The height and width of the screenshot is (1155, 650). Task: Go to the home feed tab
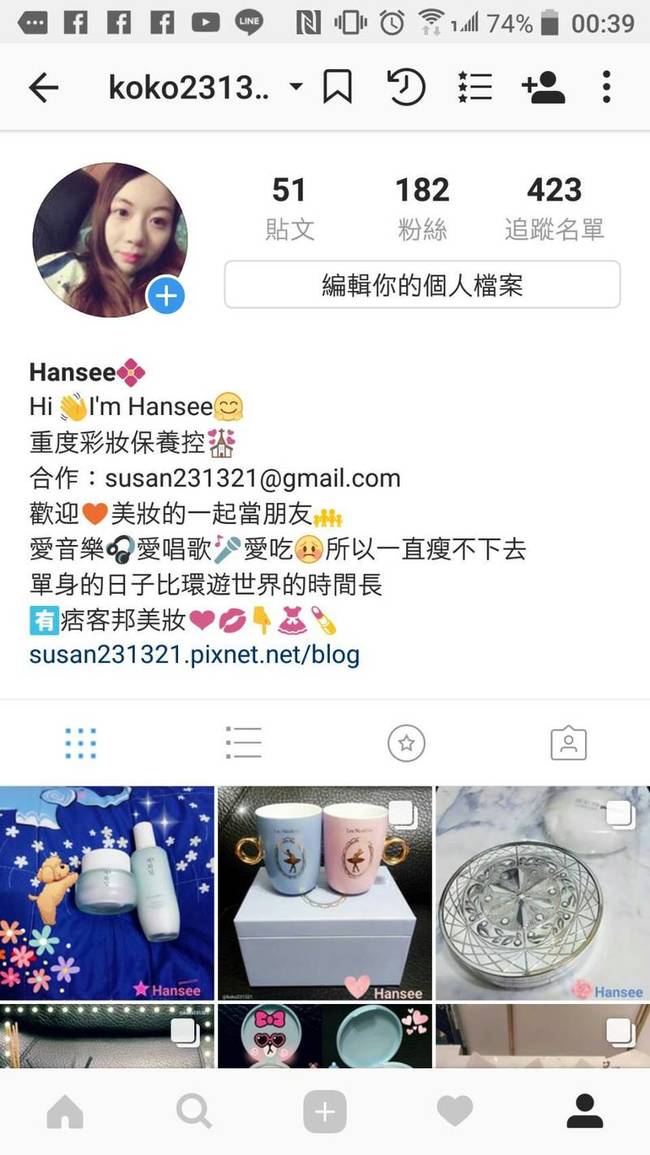66,1111
